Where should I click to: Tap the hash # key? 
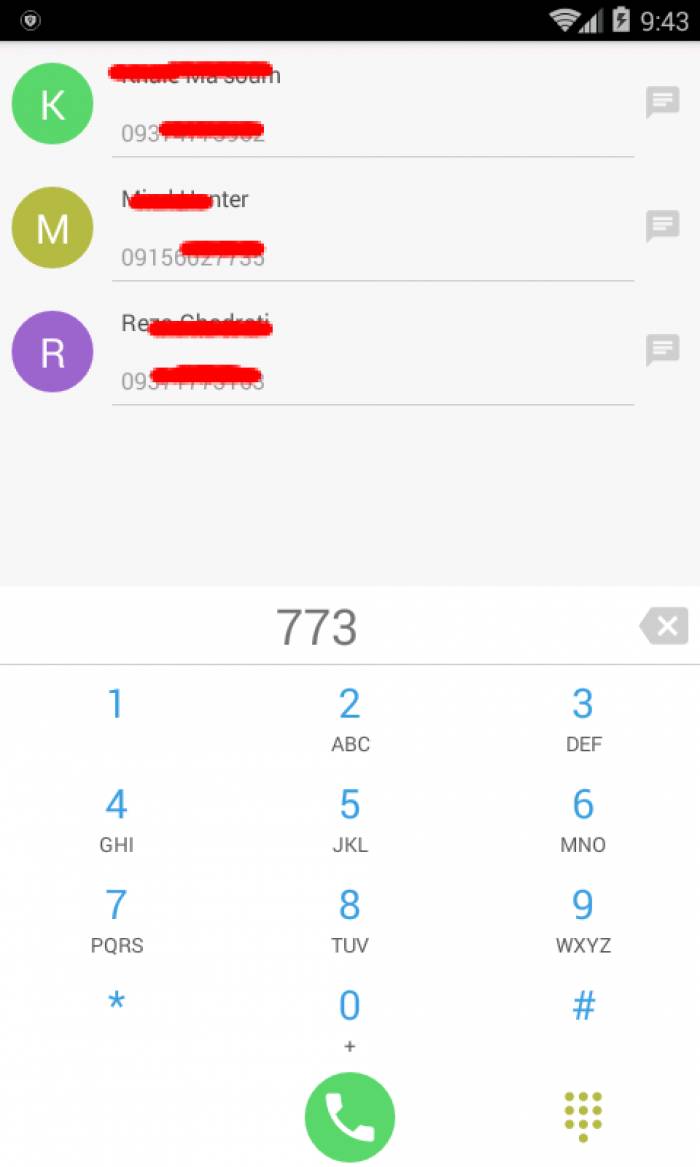click(583, 1006)
